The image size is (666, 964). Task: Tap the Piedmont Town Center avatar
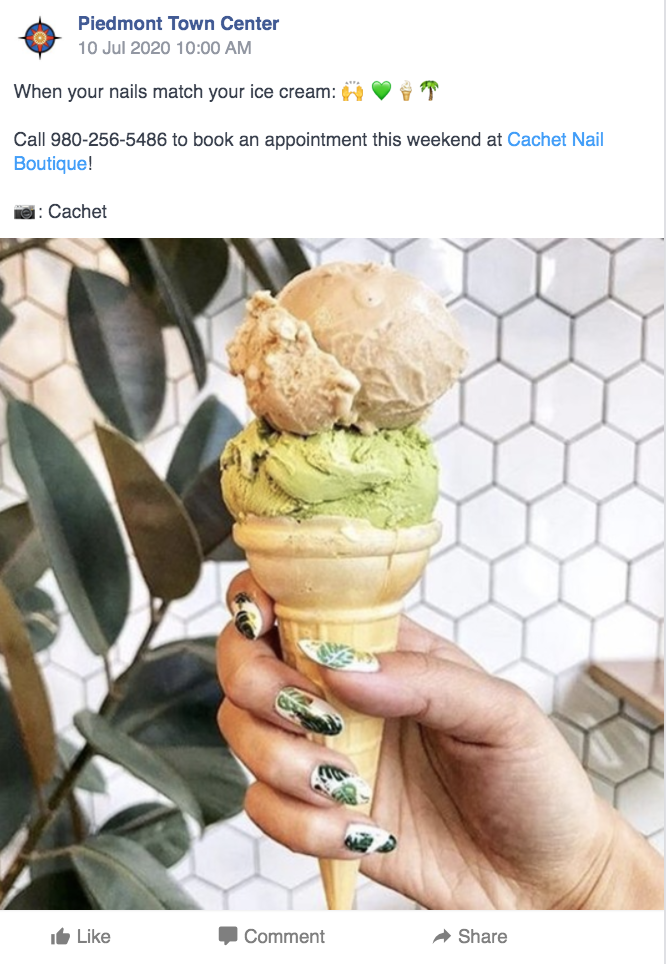pos(40,37)
